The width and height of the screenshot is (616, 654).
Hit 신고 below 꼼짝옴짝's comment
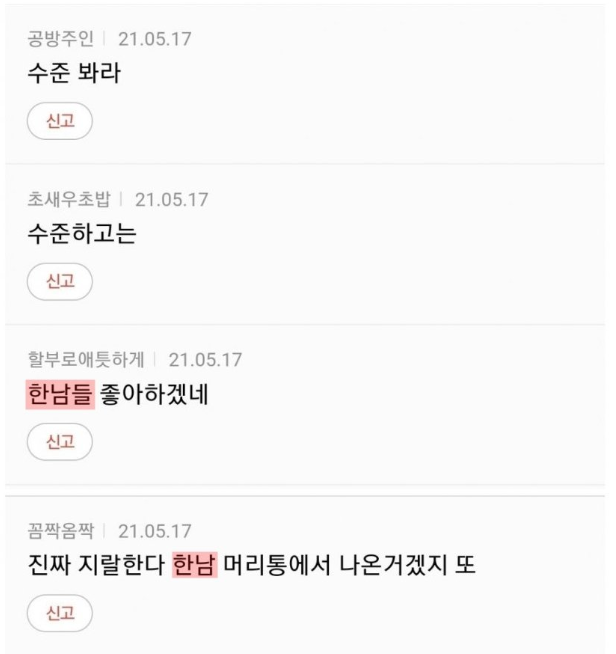60,612
